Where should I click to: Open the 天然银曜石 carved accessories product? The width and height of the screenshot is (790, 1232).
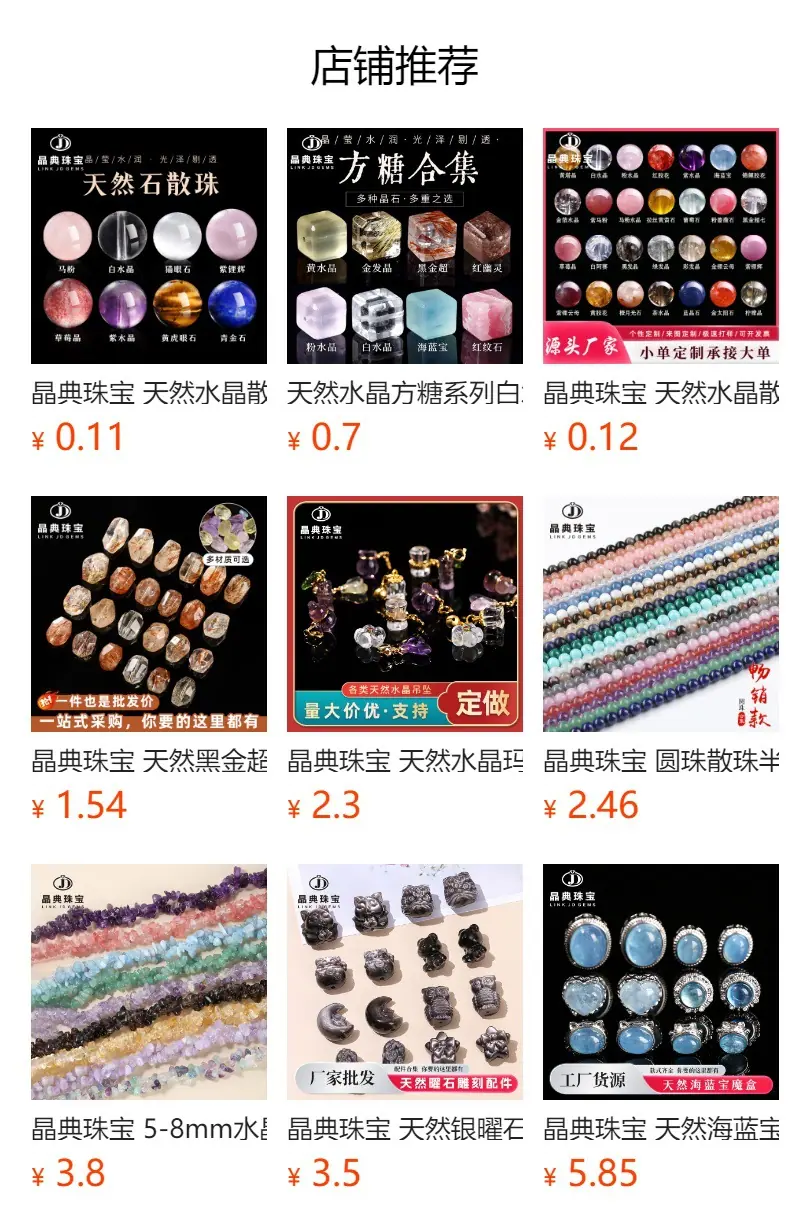point(405,982)
